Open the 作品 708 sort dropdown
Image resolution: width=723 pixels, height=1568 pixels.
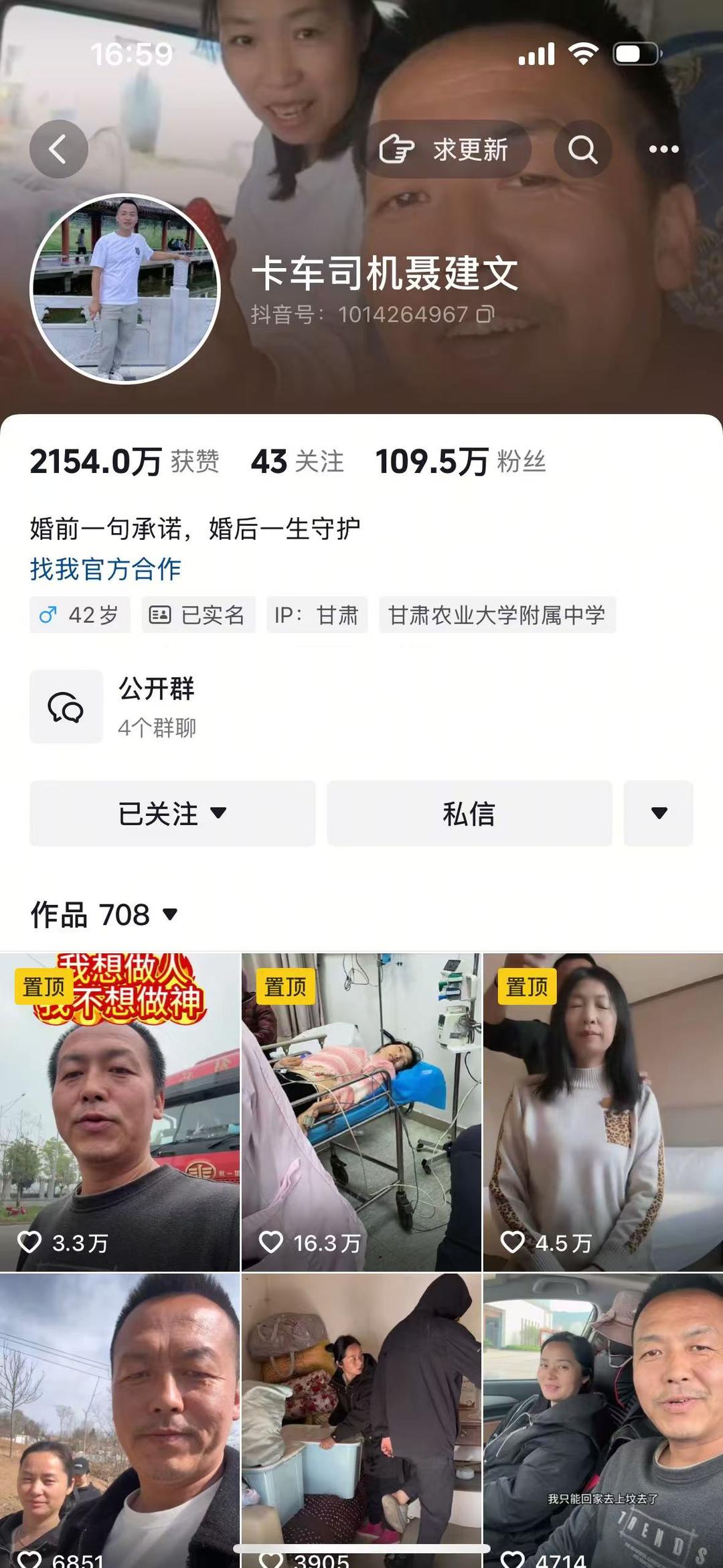(105, 914)
